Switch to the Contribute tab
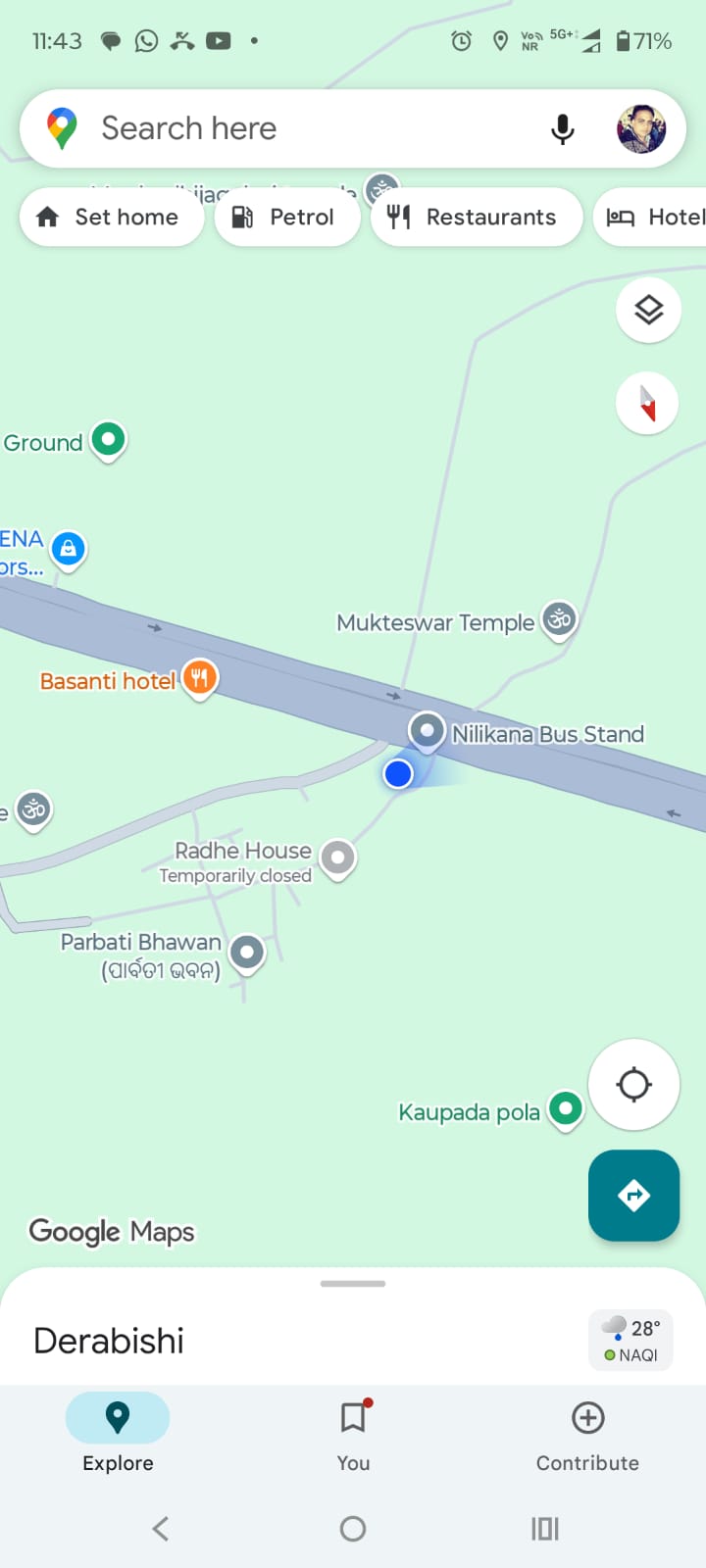Screen dimensions: 706x1568 [x=587, y=1436]
